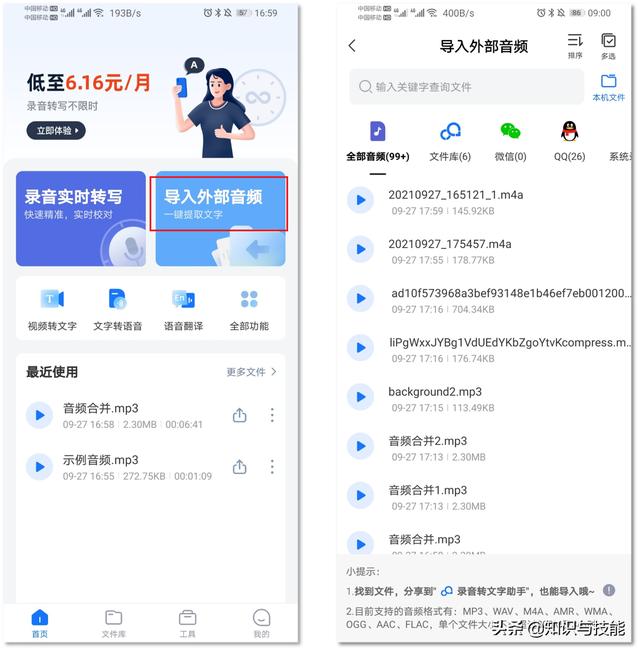640x651 pixels.
Task: Open the 导入外部音频 card
Action: coord(220,218)
